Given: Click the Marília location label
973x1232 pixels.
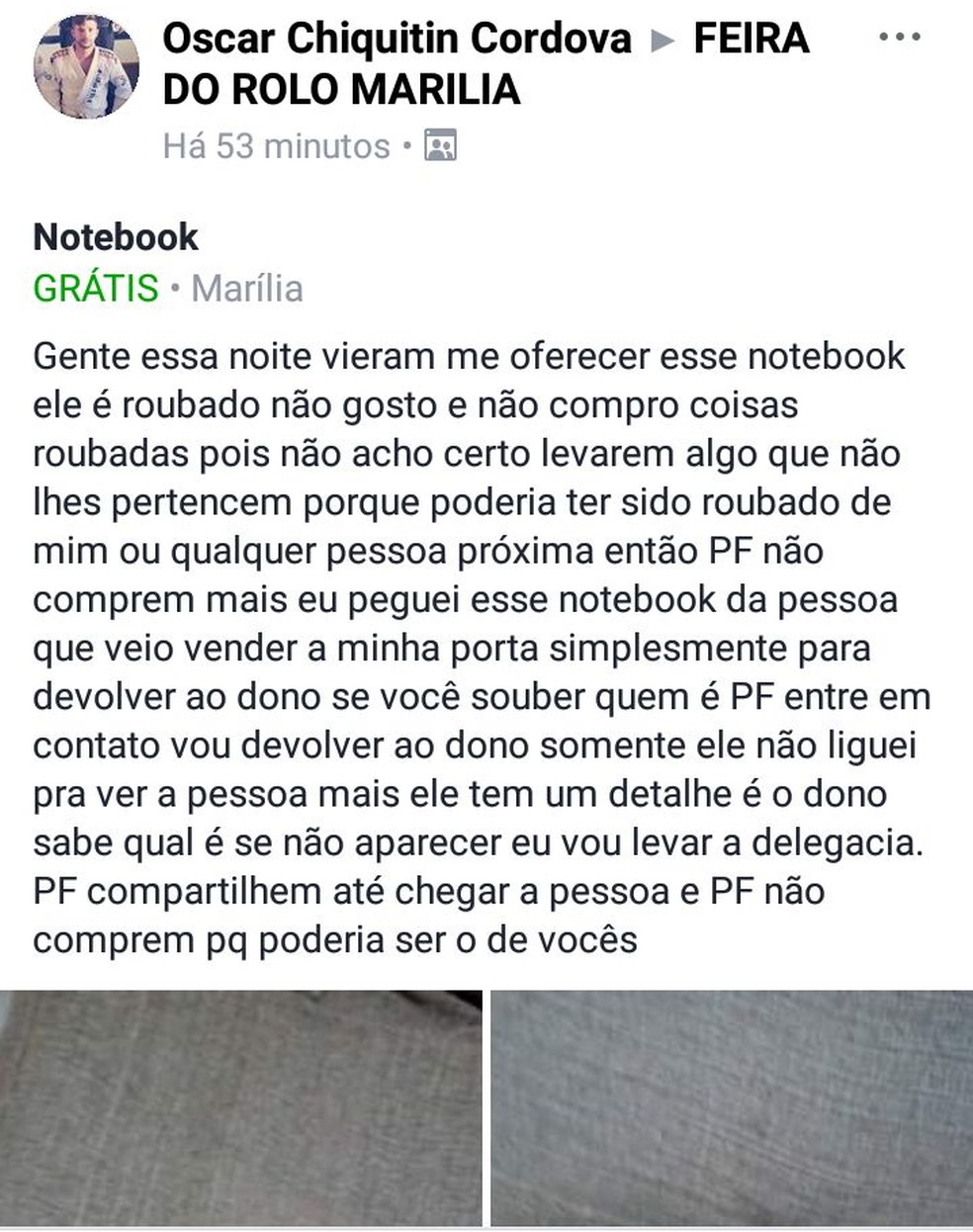Looking at the screenshot, I should 249,289.
